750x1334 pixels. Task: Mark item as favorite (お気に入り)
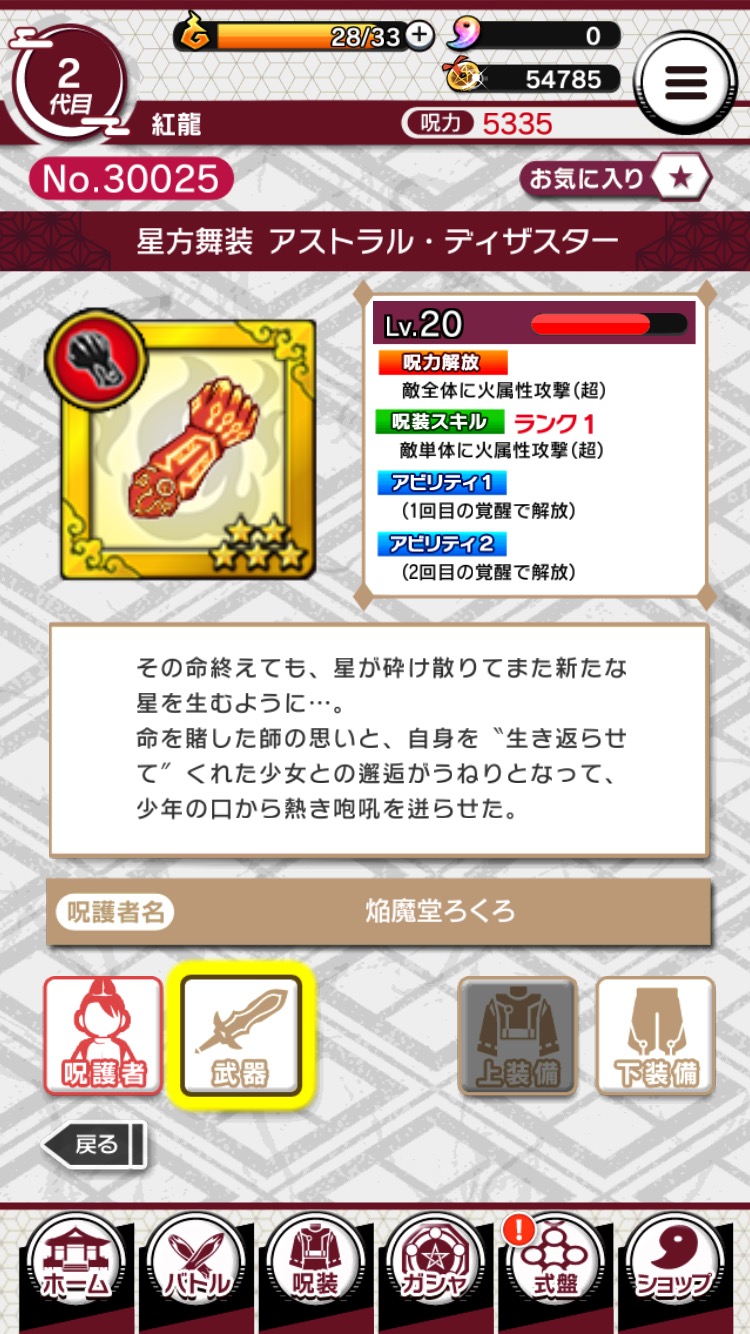(615, 179)
